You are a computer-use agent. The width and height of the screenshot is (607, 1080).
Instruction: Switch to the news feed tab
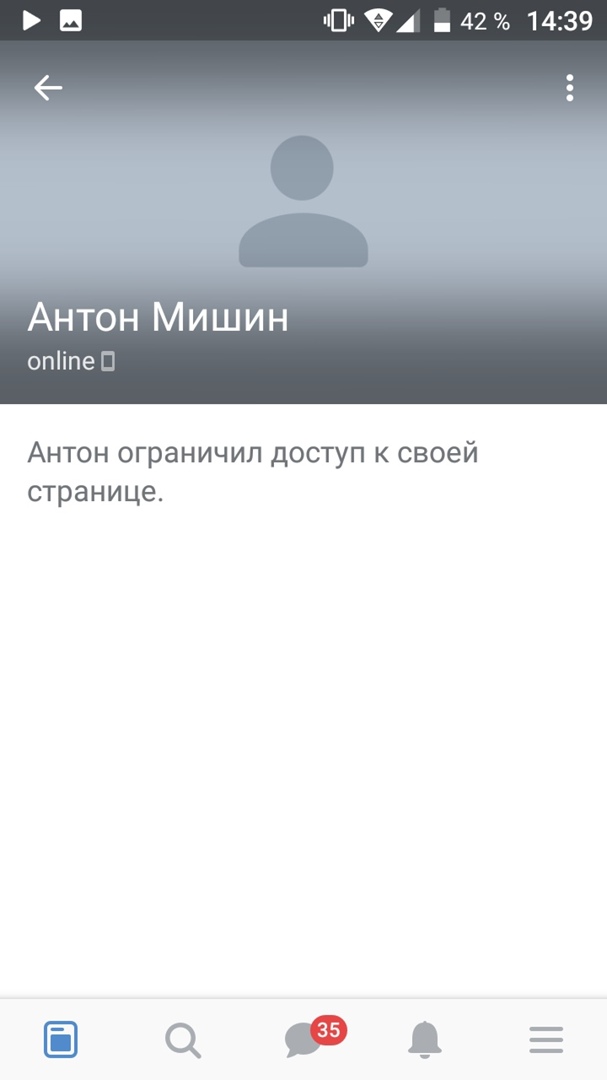pyautogui.click(x=61, y=1040)
